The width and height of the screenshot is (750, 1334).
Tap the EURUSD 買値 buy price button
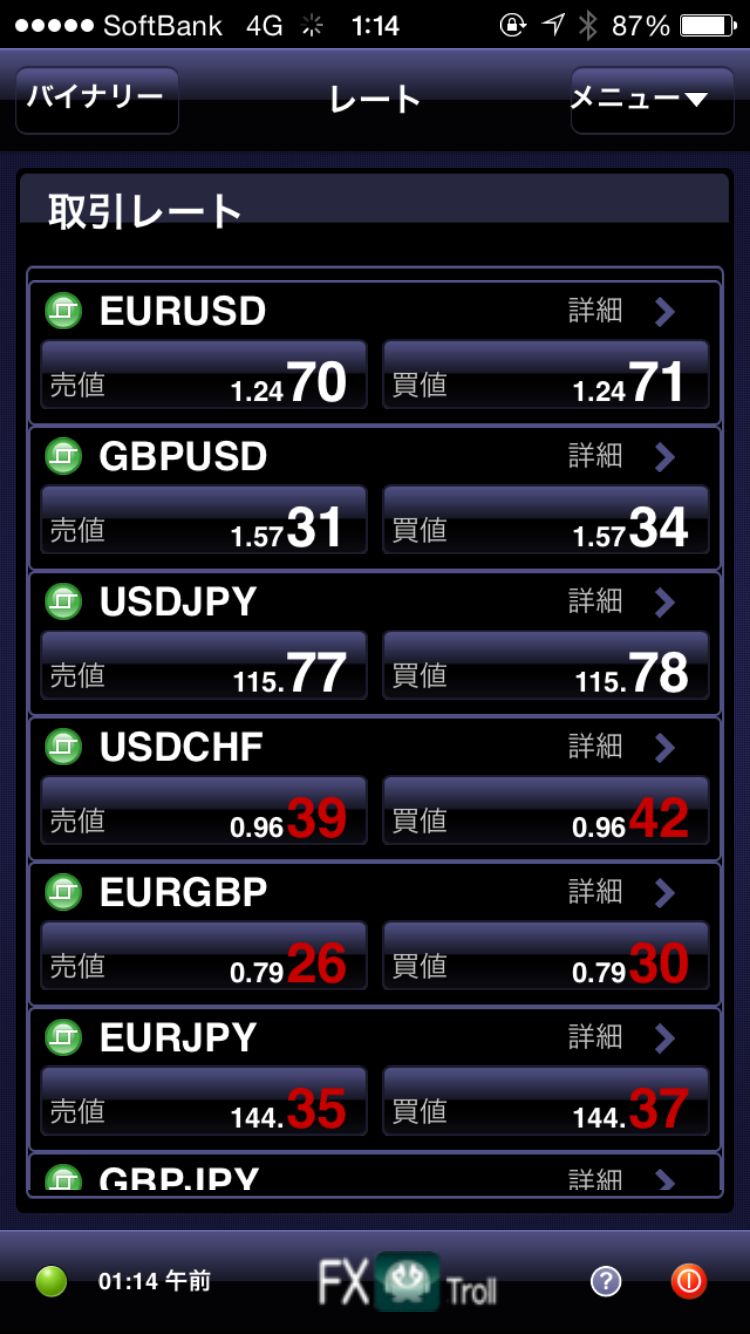(546, 374)
